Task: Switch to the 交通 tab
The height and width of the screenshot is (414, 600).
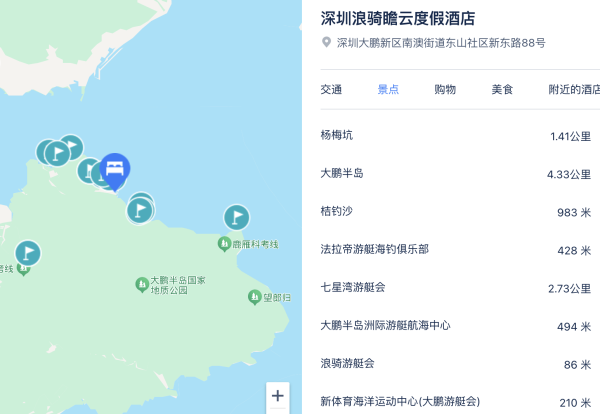Action: coord(331,89)
